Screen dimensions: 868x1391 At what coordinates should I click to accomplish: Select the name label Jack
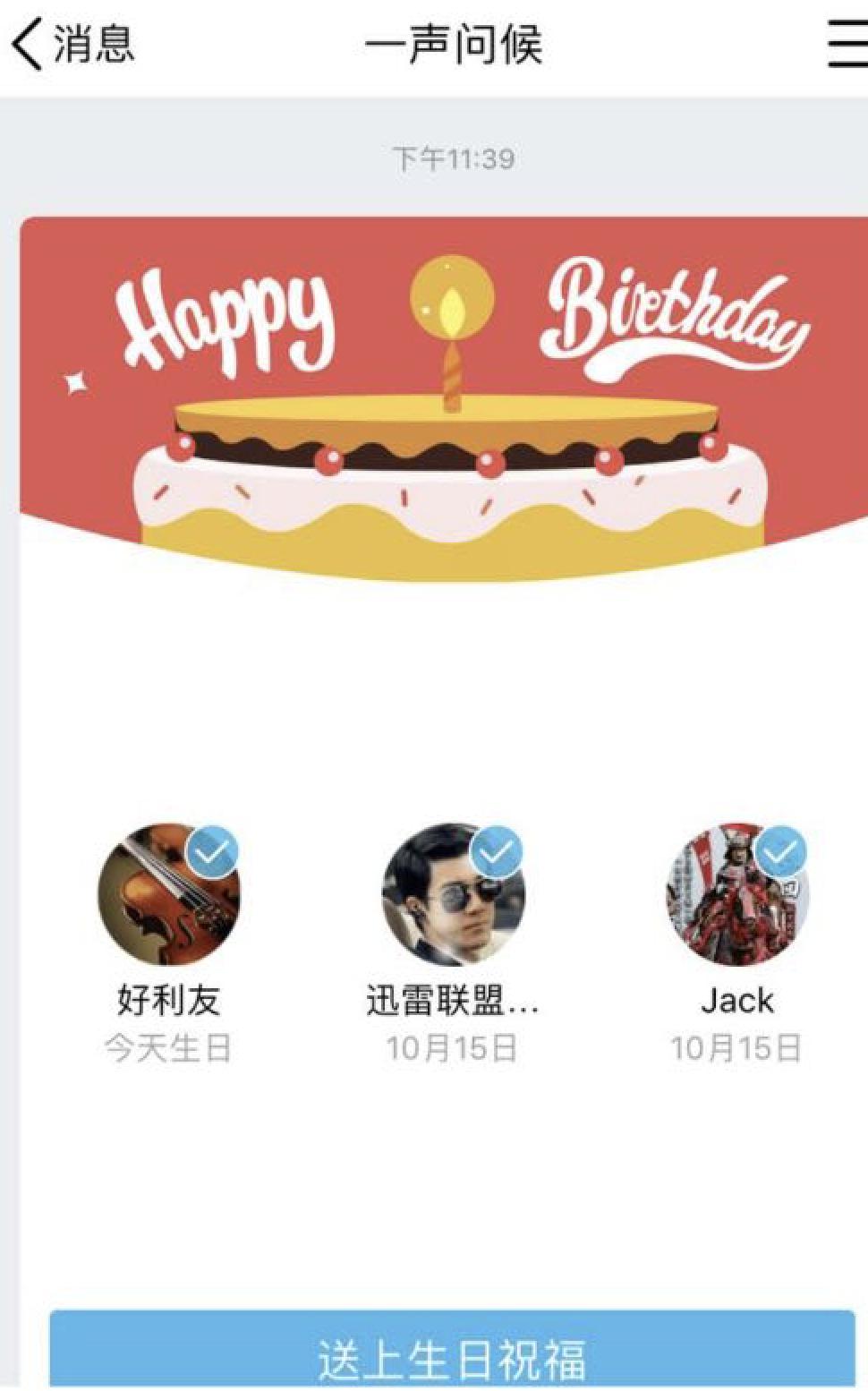click(x=737, y=999)
